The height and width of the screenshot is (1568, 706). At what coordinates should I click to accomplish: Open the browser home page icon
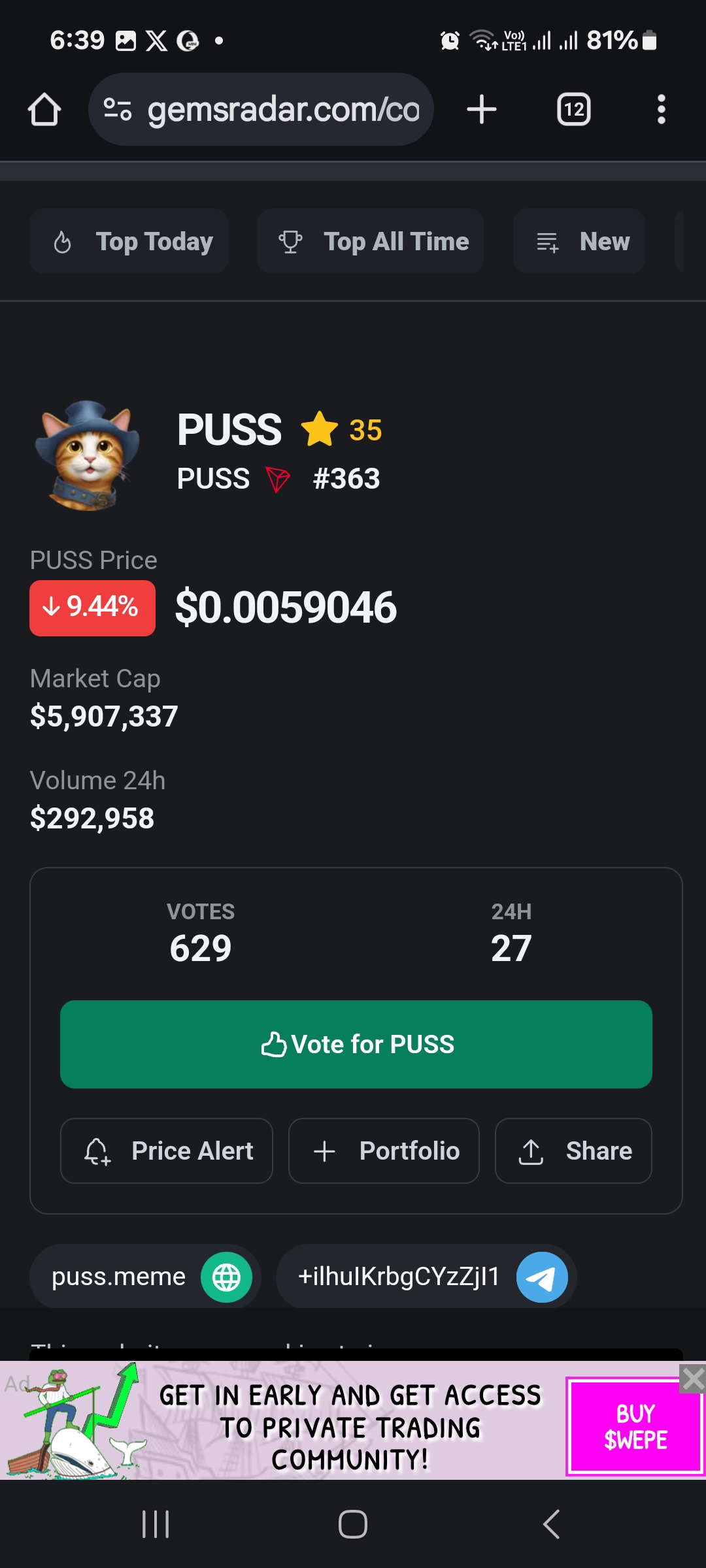click(x=44, y=109)
